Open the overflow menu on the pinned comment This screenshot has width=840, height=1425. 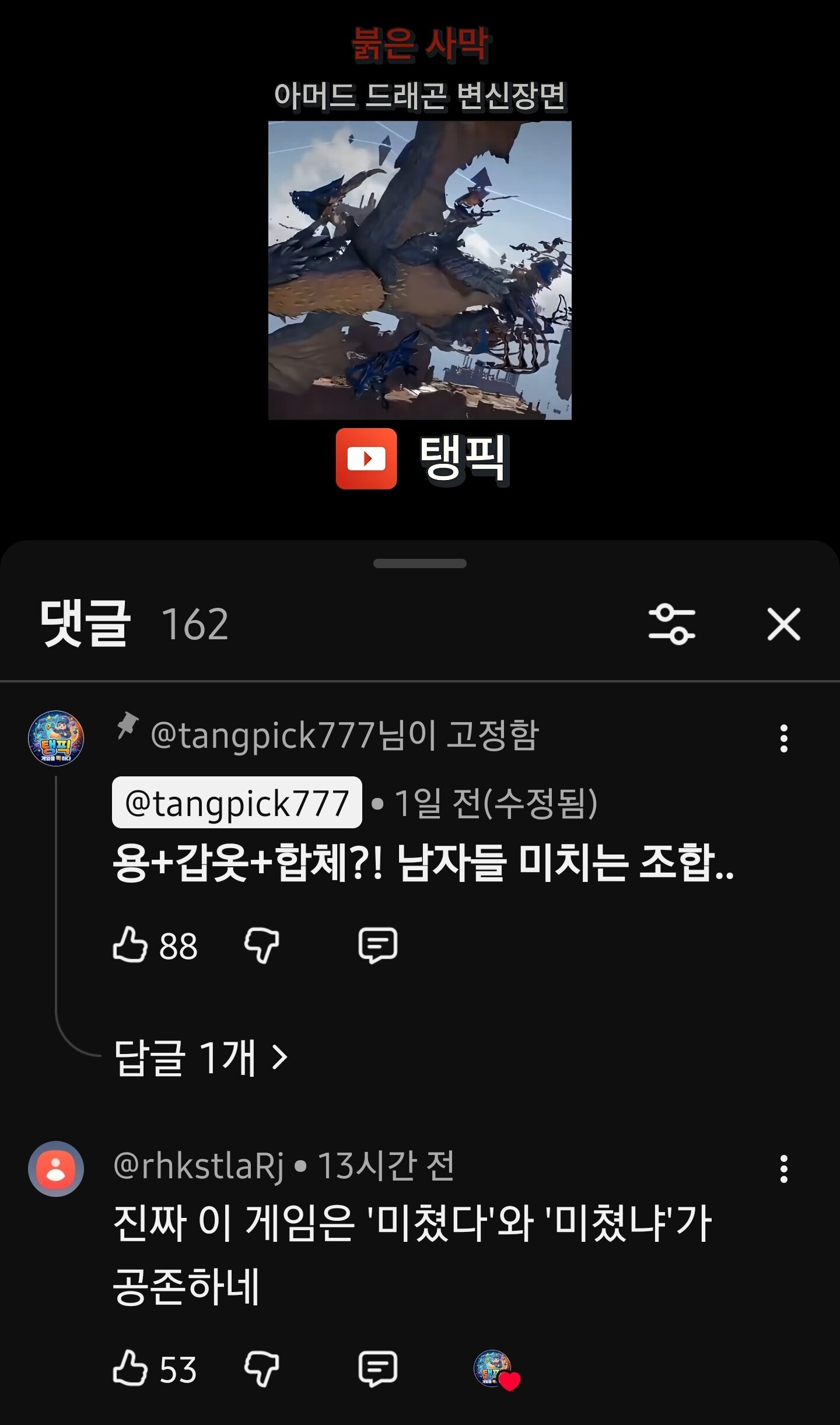pyautogui.click(x=783, y=738)
